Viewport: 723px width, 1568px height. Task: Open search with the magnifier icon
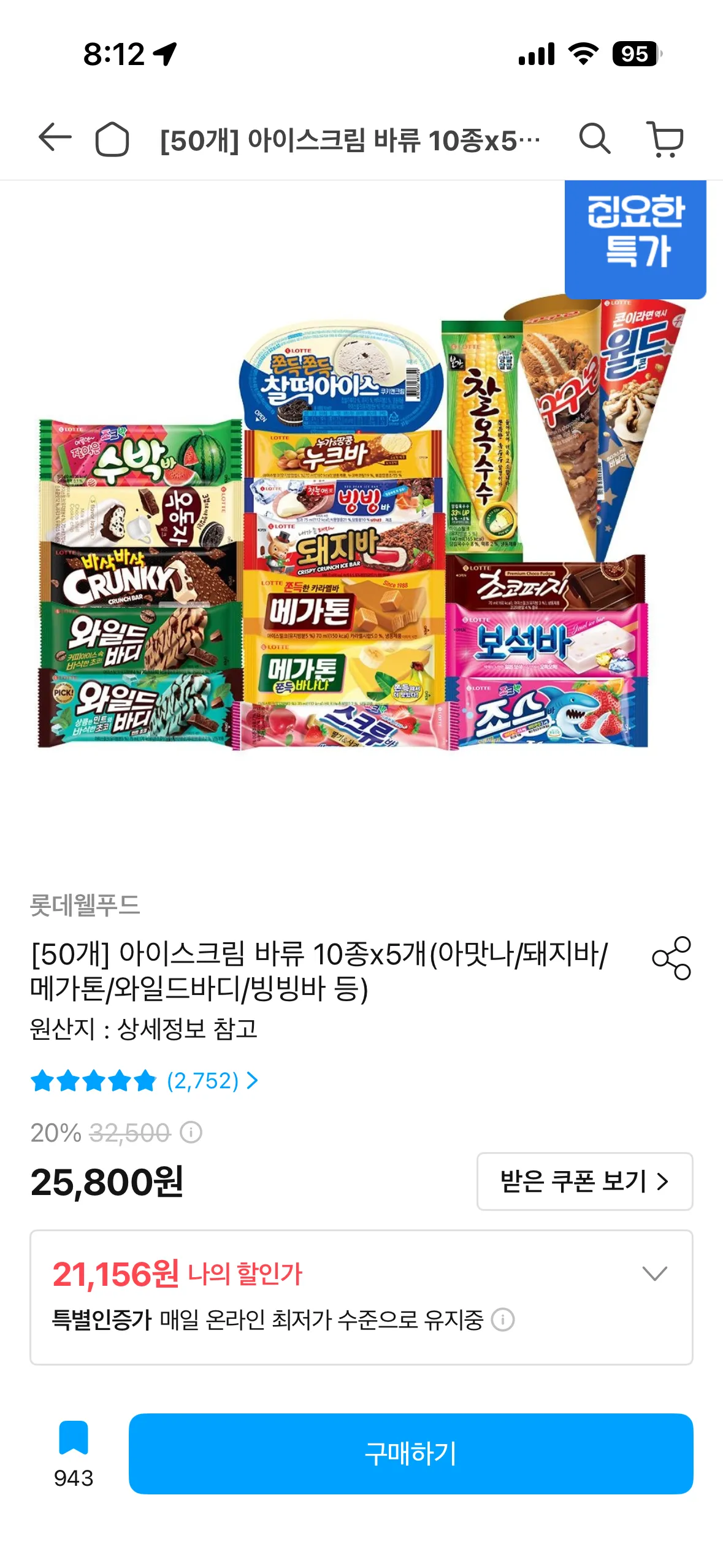click(x=594, y=139)
